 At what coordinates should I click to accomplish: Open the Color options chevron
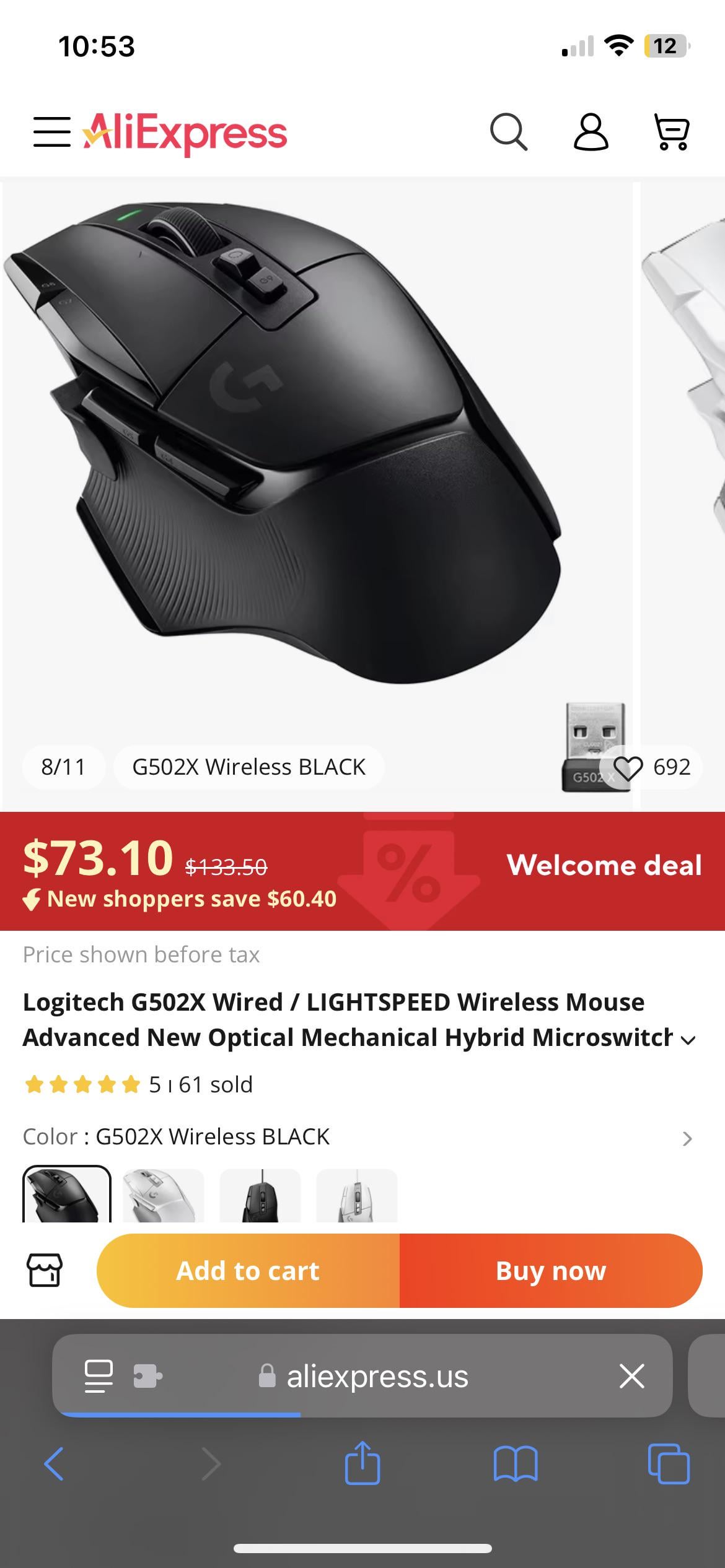coord(687,1138)
